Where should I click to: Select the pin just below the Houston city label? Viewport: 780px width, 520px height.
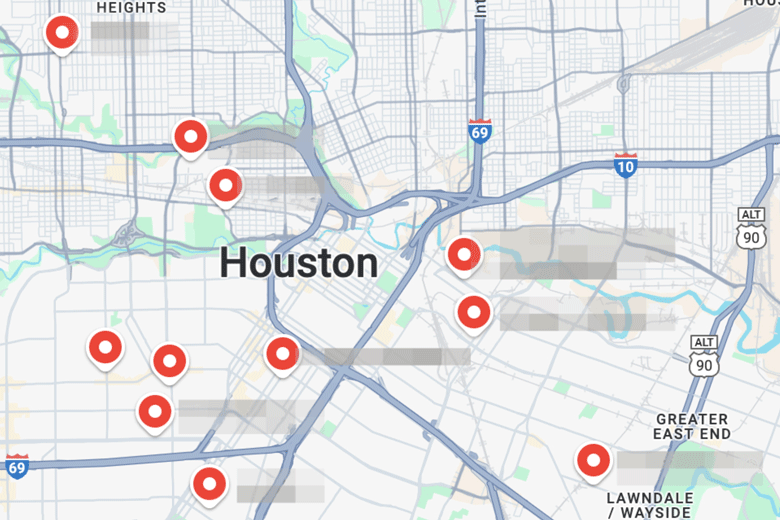point(282,352)
